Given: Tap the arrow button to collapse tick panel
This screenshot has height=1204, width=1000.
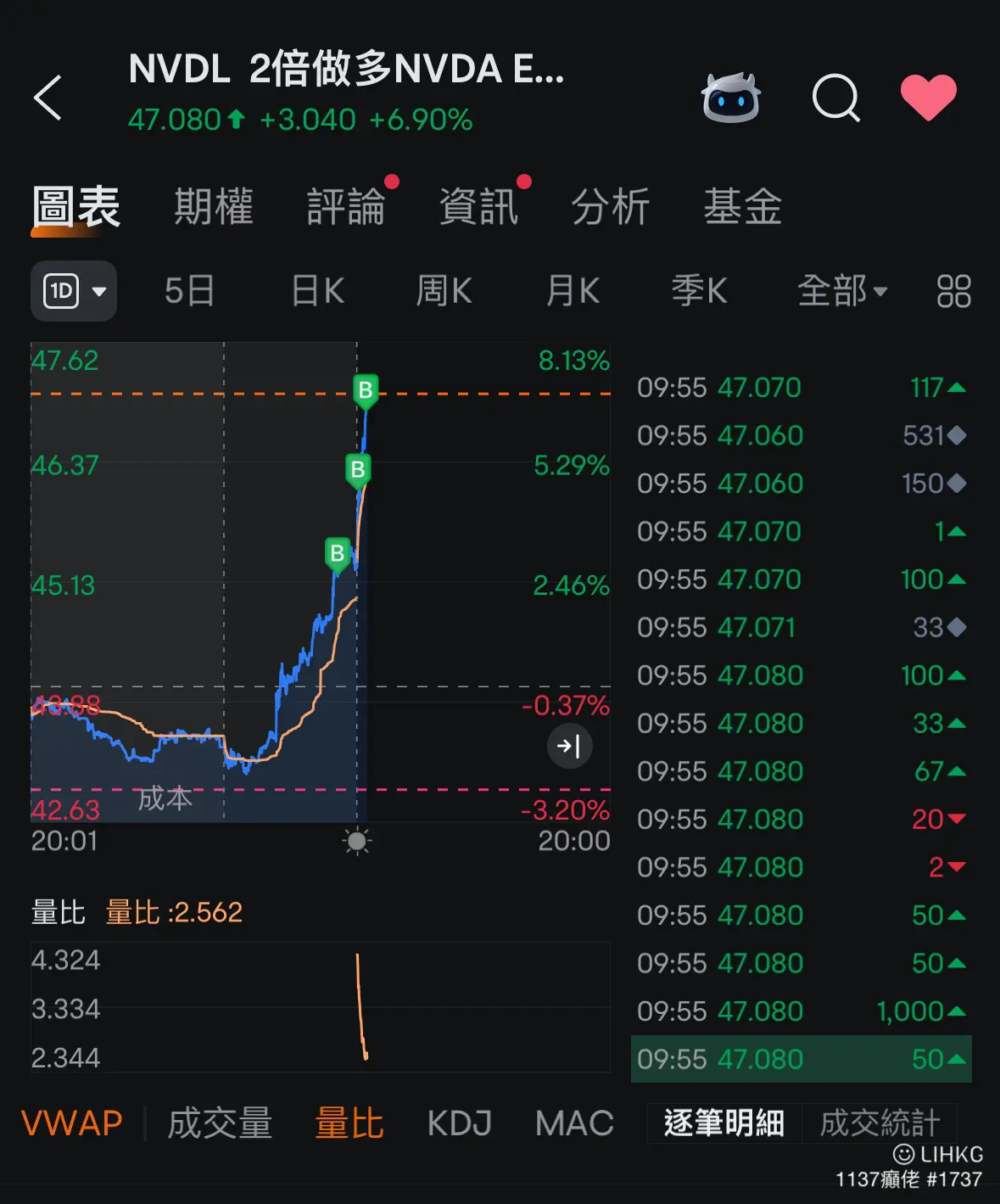Looking at the screenshot, I should (x=569, y=747).
